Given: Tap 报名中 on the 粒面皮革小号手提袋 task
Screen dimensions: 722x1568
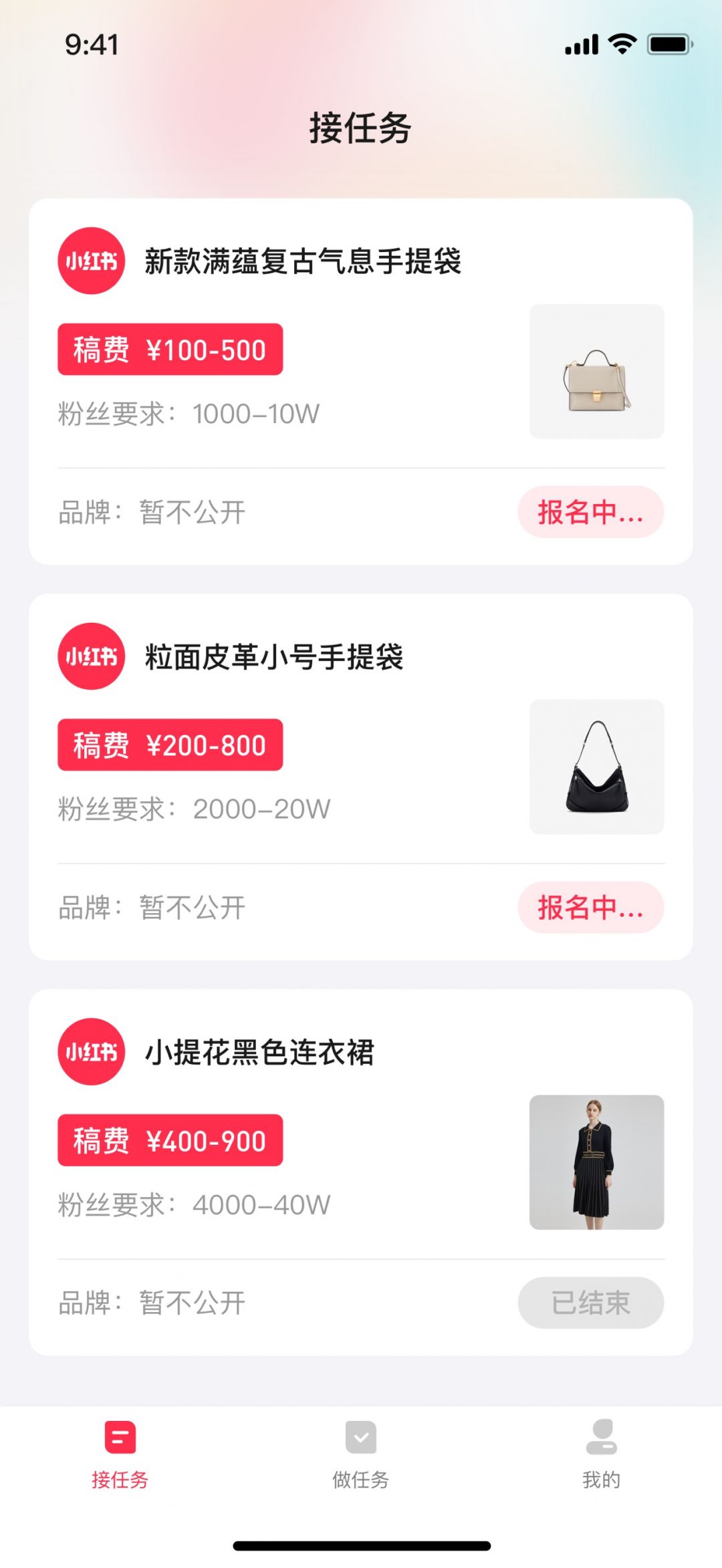Looking at the screenshot, I should [590, 908].
